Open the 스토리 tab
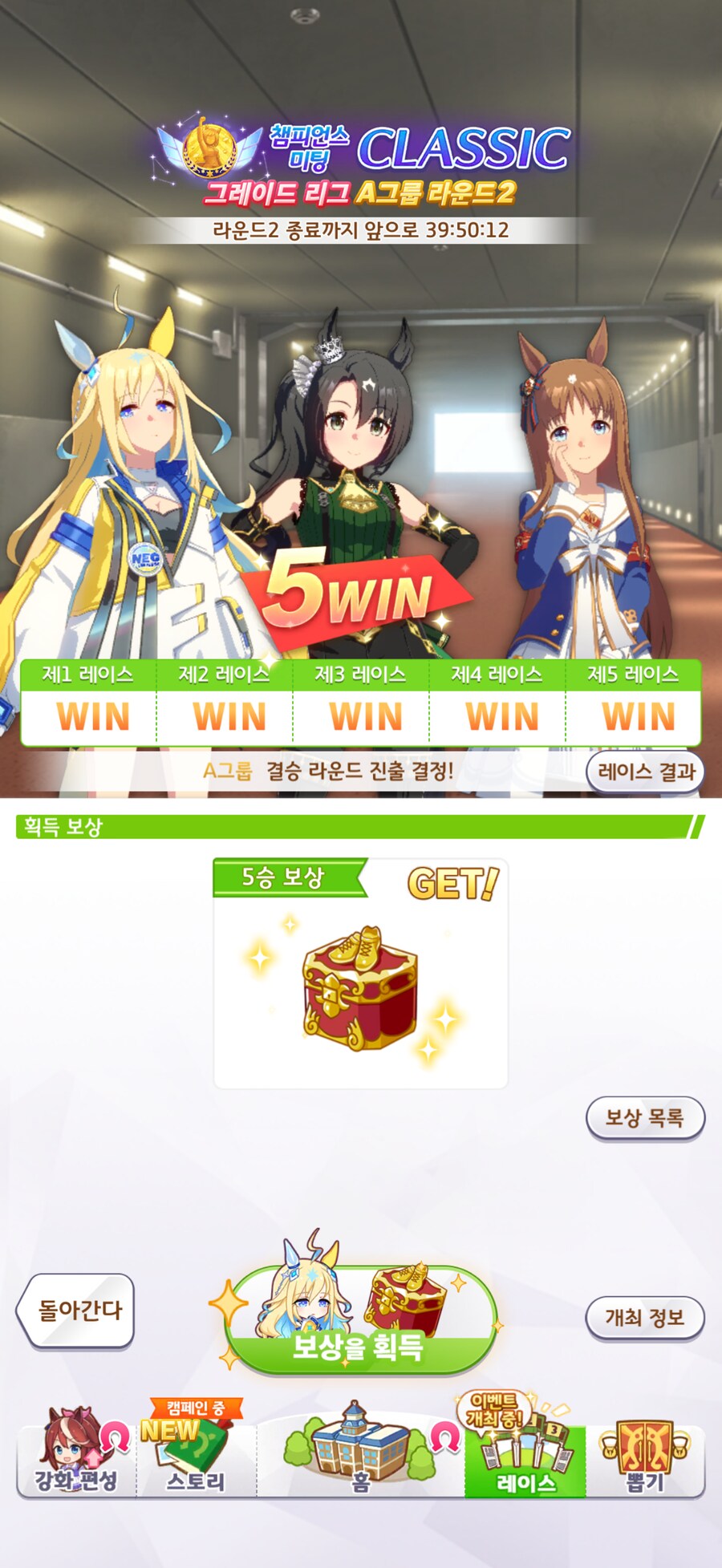Image resolution: width=722 pixels, height=1568 pixels. [x=196, y=1460]
